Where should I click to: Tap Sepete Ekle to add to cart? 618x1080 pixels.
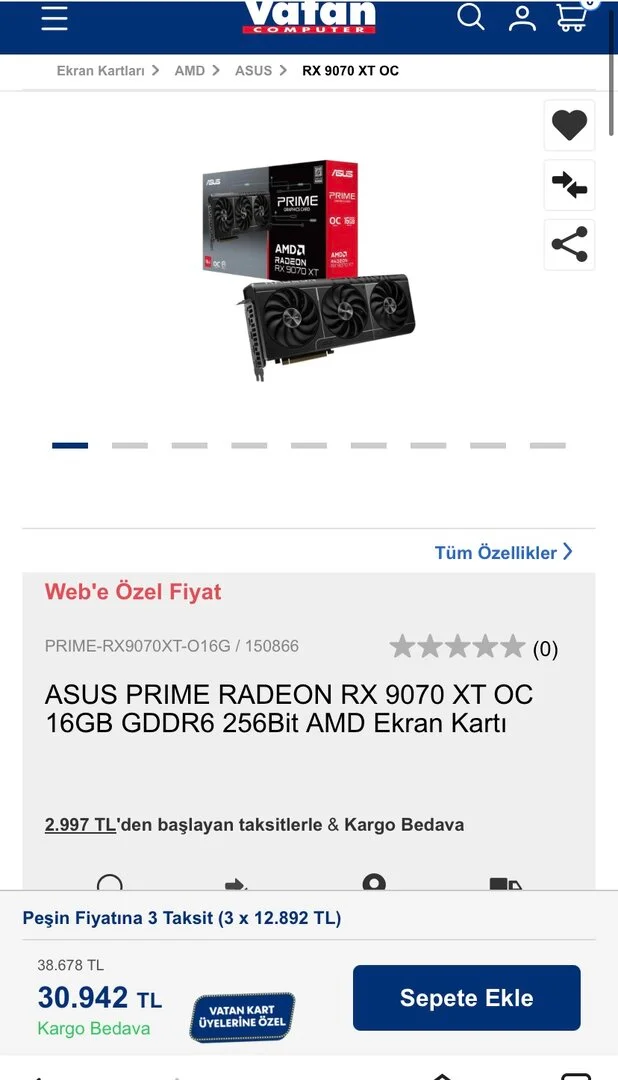point(466,998)
